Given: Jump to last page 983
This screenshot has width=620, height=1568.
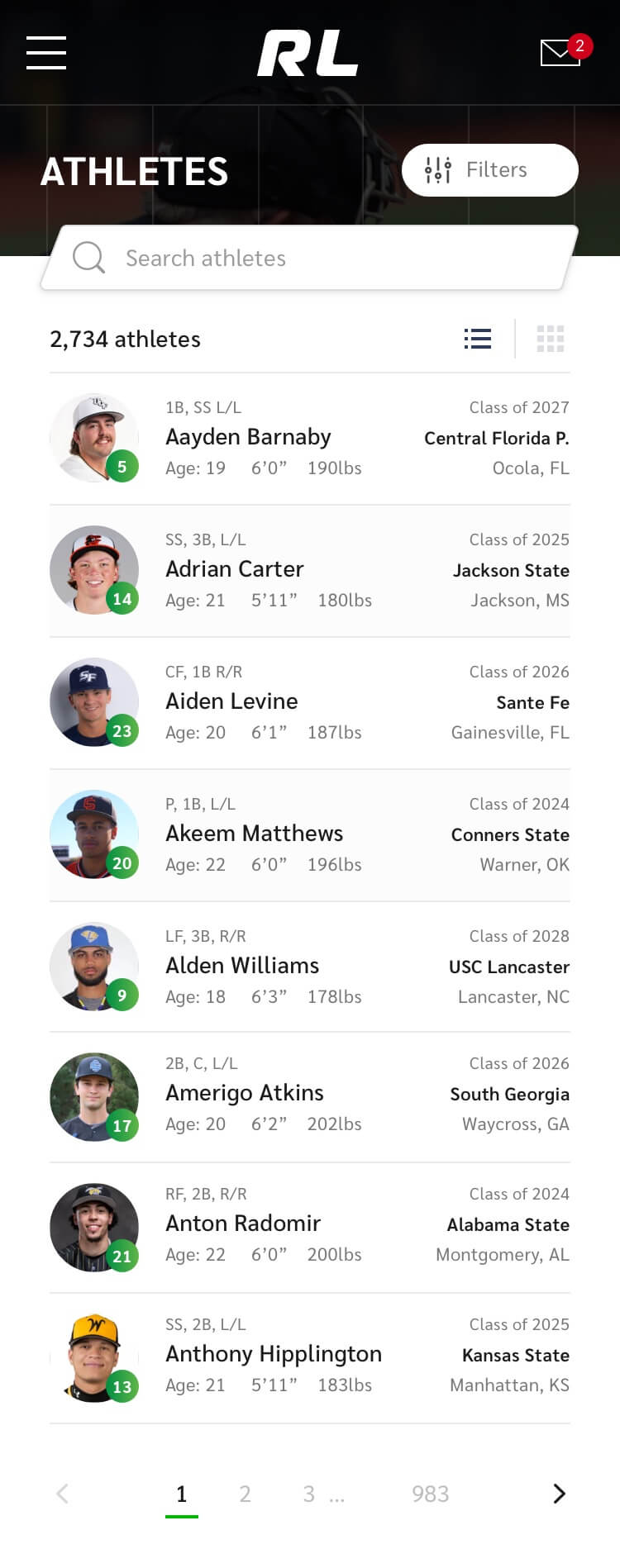Looking at the screenshot, I should [430, 1494].
